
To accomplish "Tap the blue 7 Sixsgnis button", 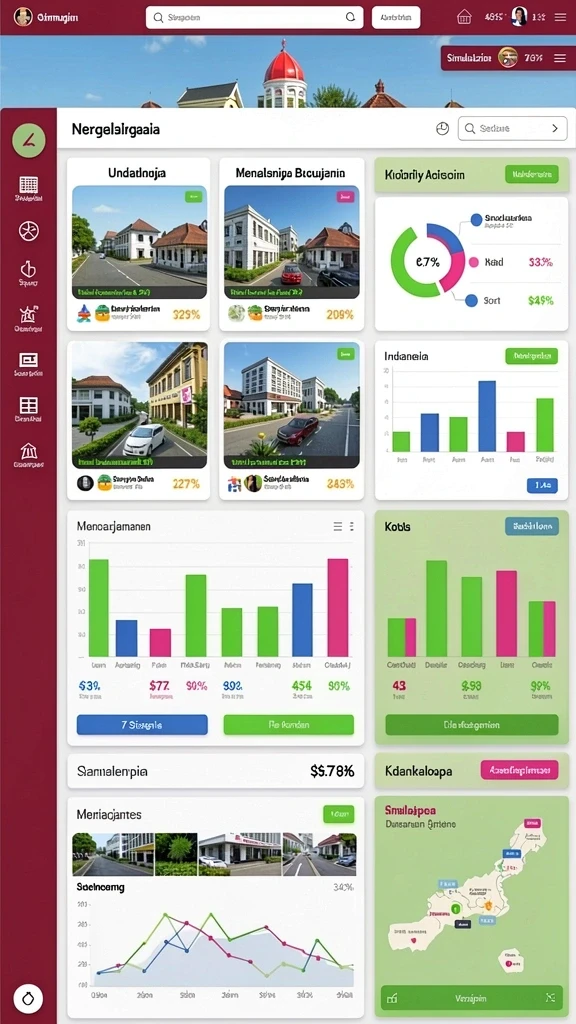I will click(x=142, y=725).
